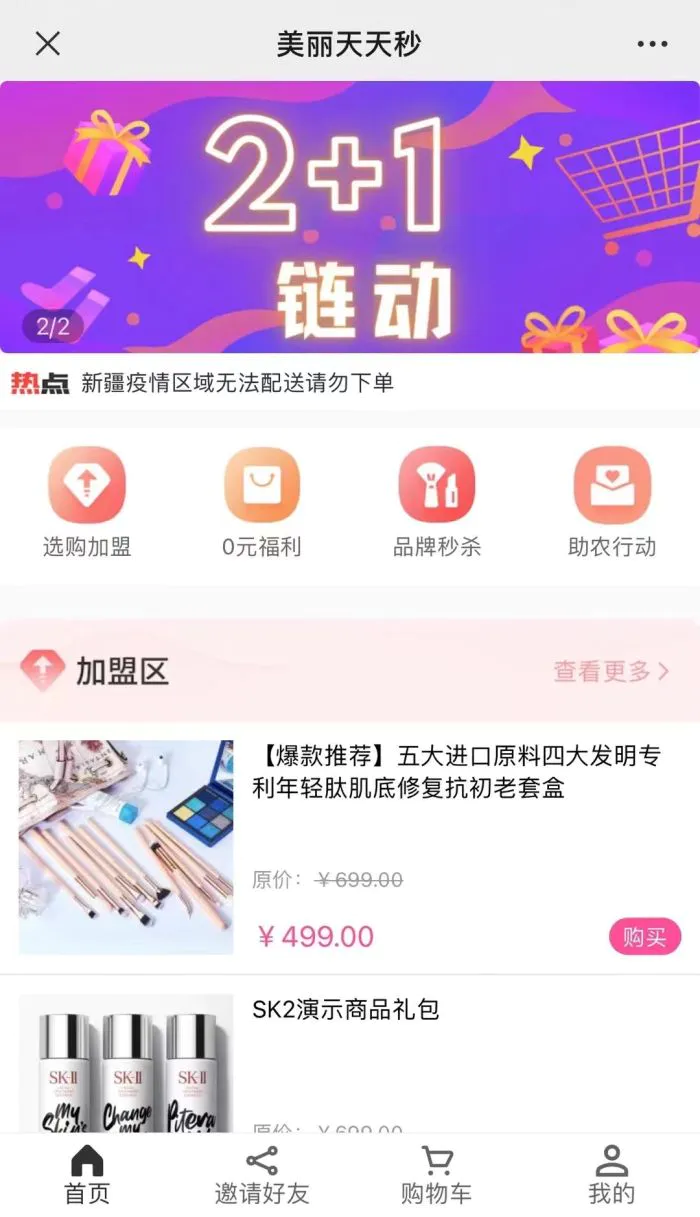Switch to the 购物车 tab
The width and height of the screenshot is (700, 1217).
[x=437, y=1175]
